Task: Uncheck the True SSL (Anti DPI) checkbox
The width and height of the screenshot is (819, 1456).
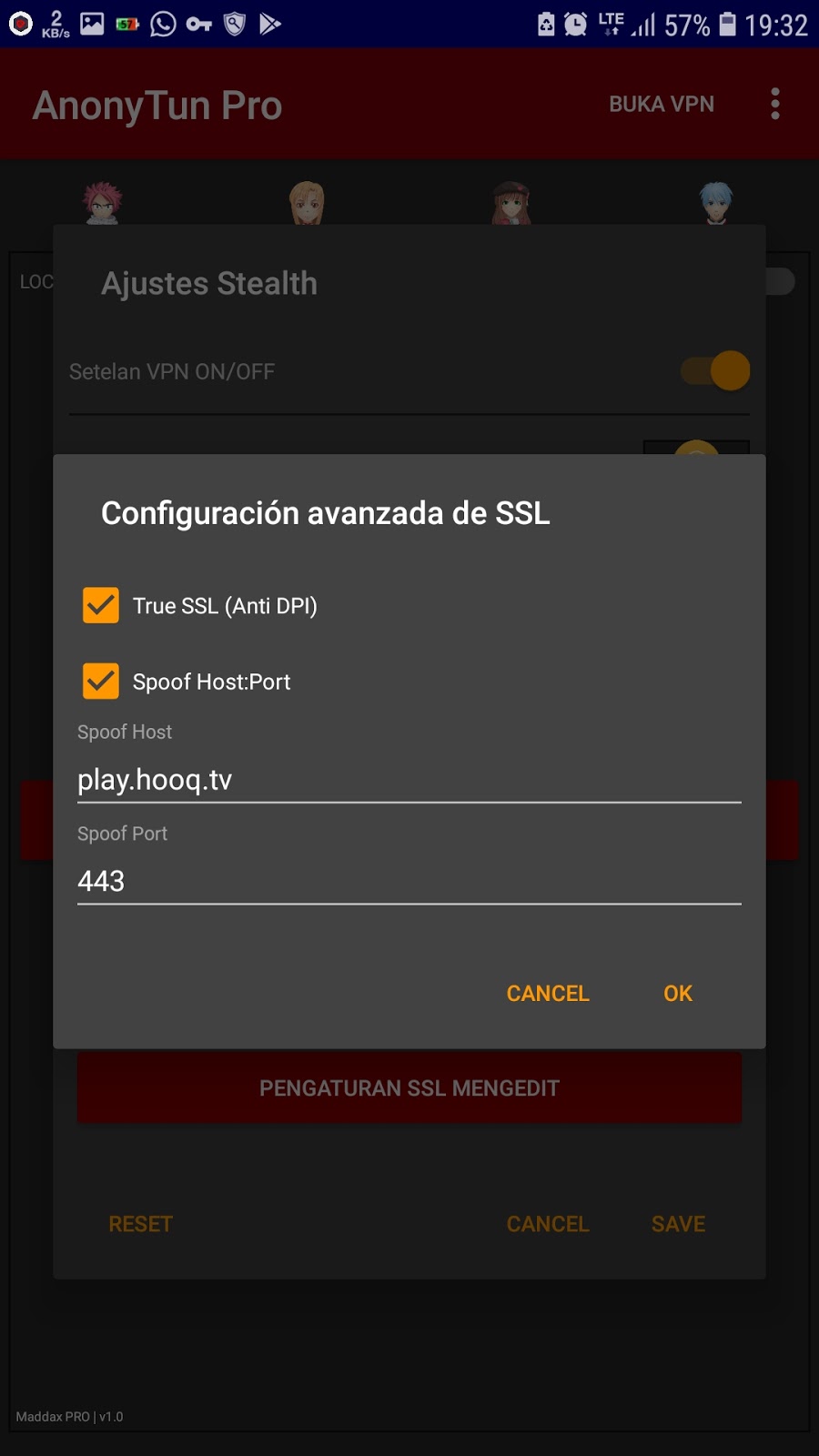Action: [x=100, y=605]
